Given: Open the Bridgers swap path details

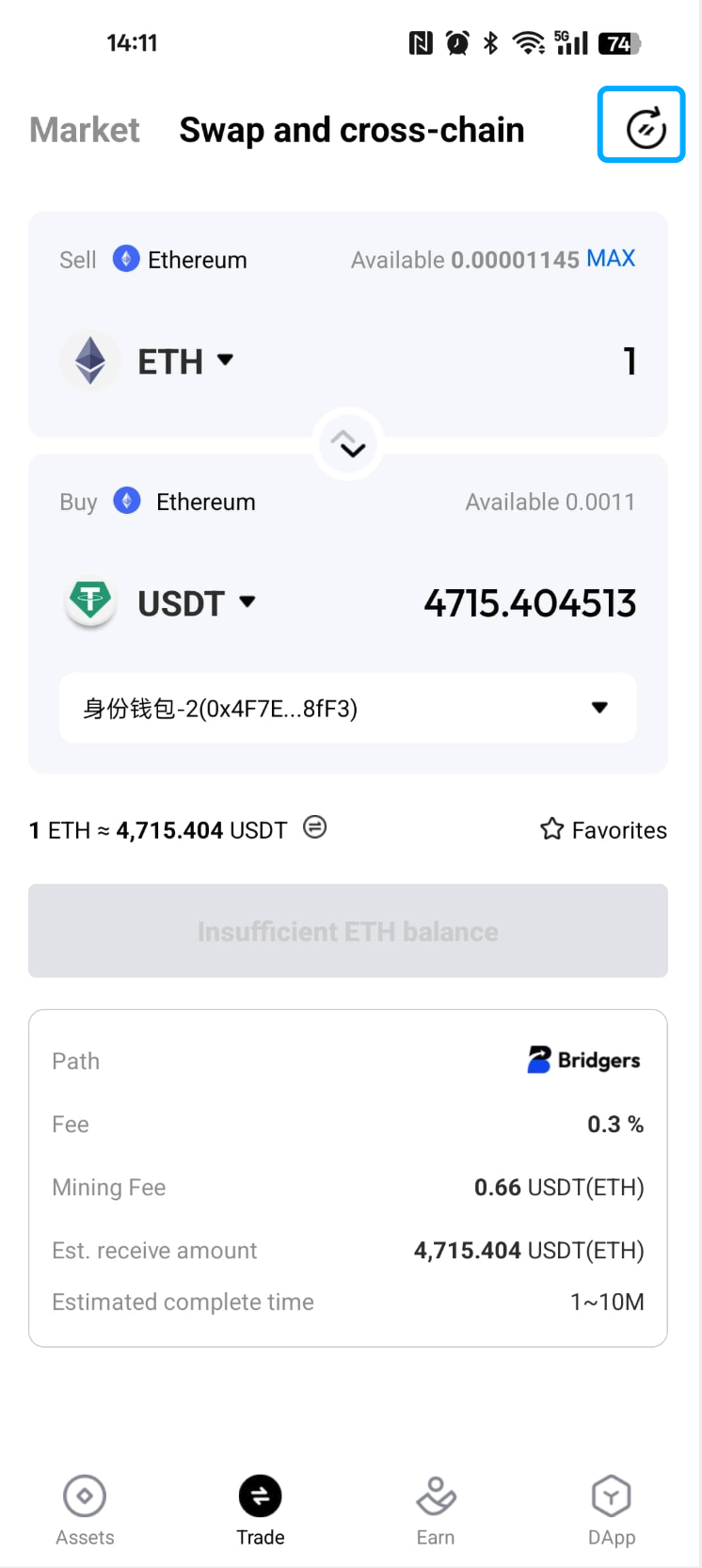Looking at the screenshot, I should click(x=583, y=1061).
